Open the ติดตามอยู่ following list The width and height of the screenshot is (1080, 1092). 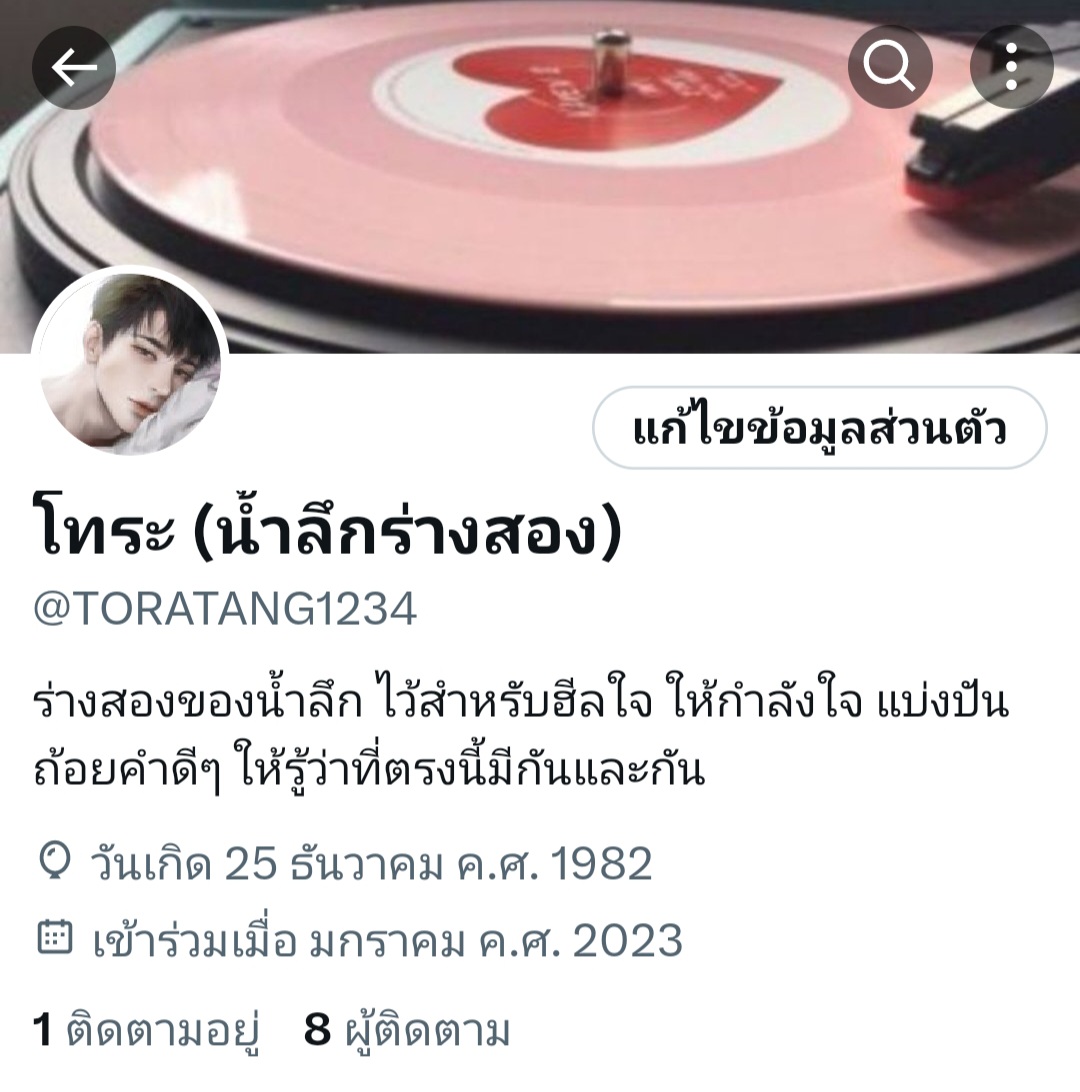point(147,1031)
